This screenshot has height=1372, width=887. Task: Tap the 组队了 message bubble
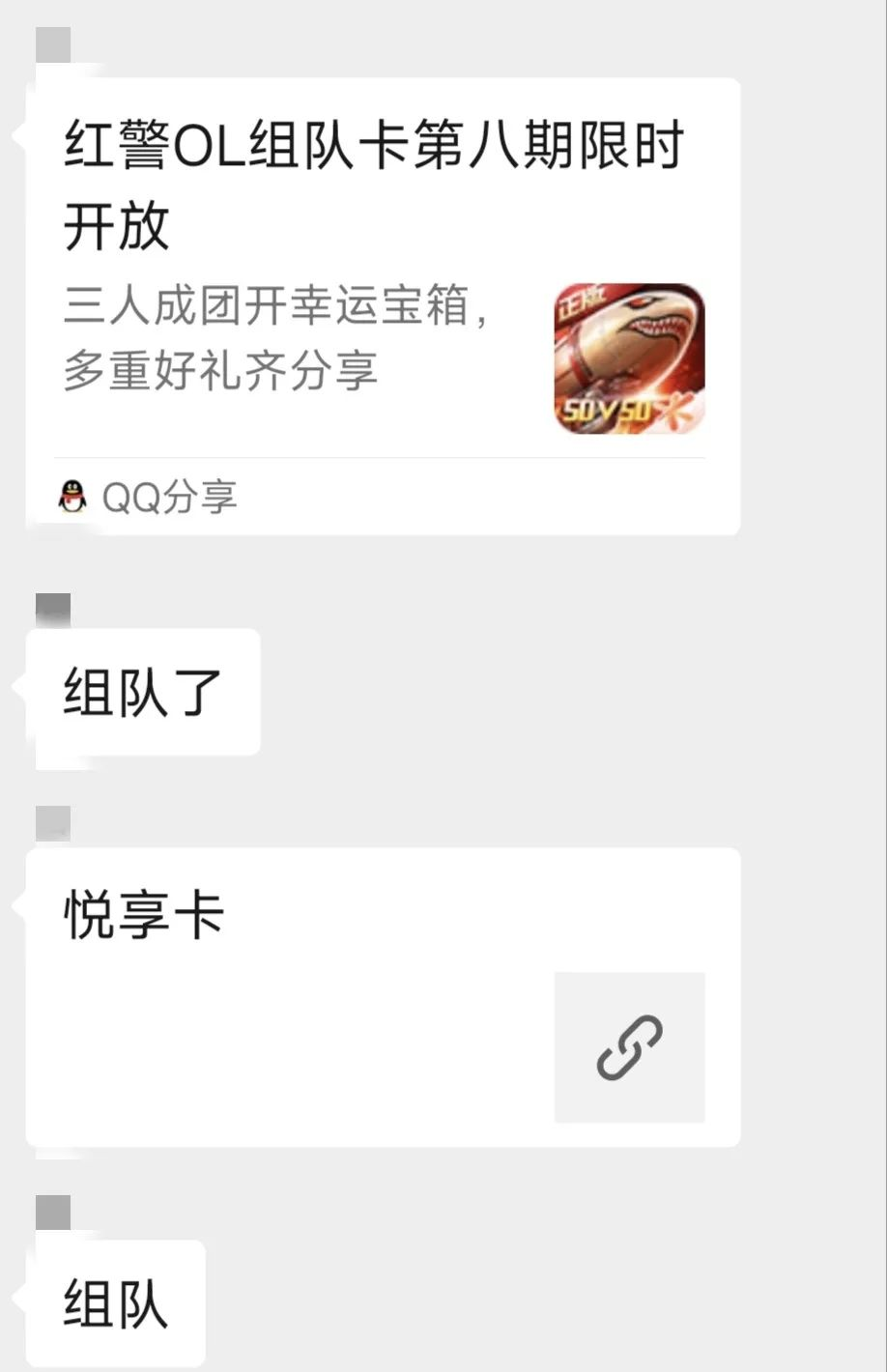pyautogui.click(x=143, y=692)
